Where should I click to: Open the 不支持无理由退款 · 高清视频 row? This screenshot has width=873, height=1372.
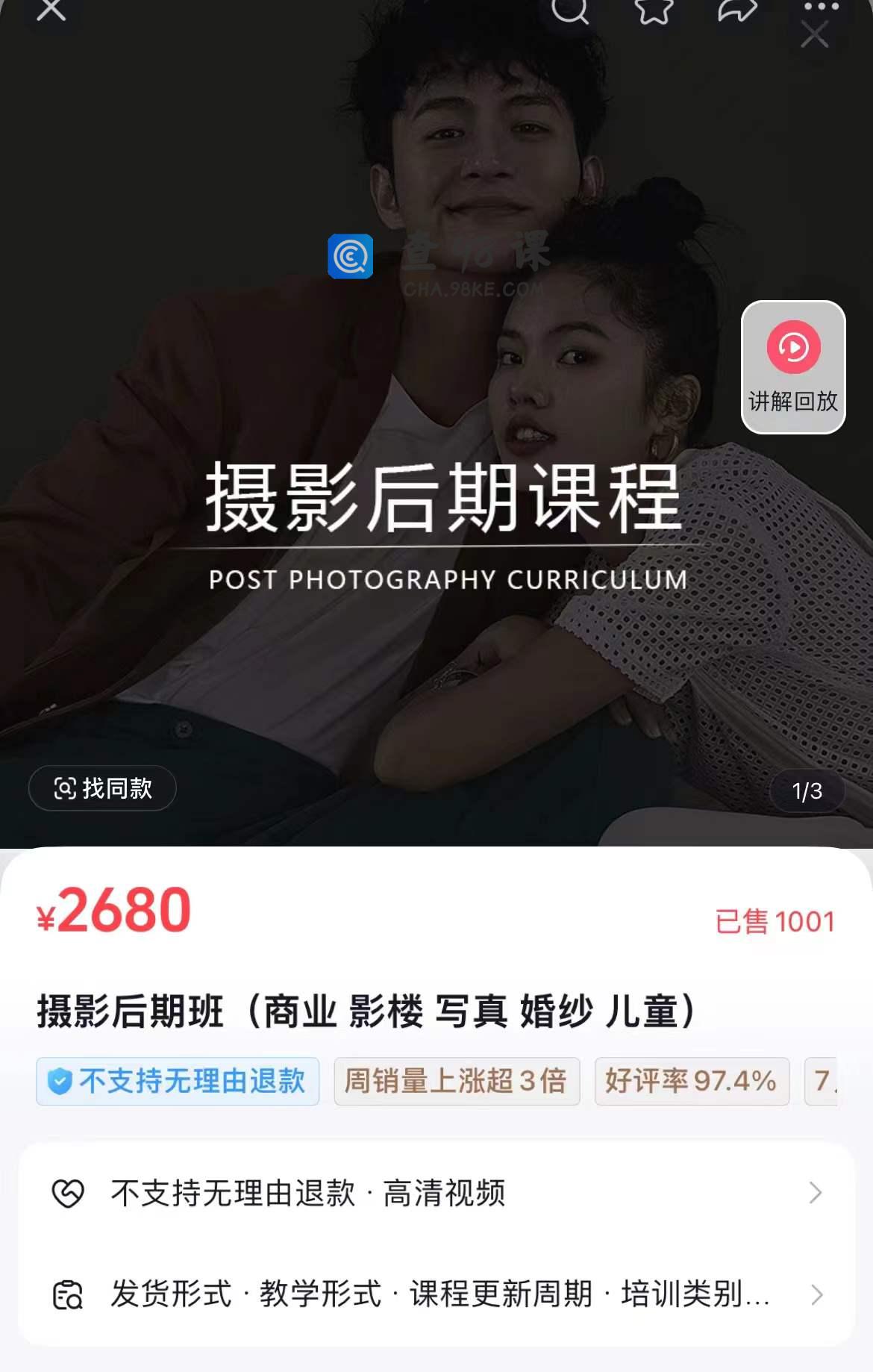click(x=436, y=1193)
